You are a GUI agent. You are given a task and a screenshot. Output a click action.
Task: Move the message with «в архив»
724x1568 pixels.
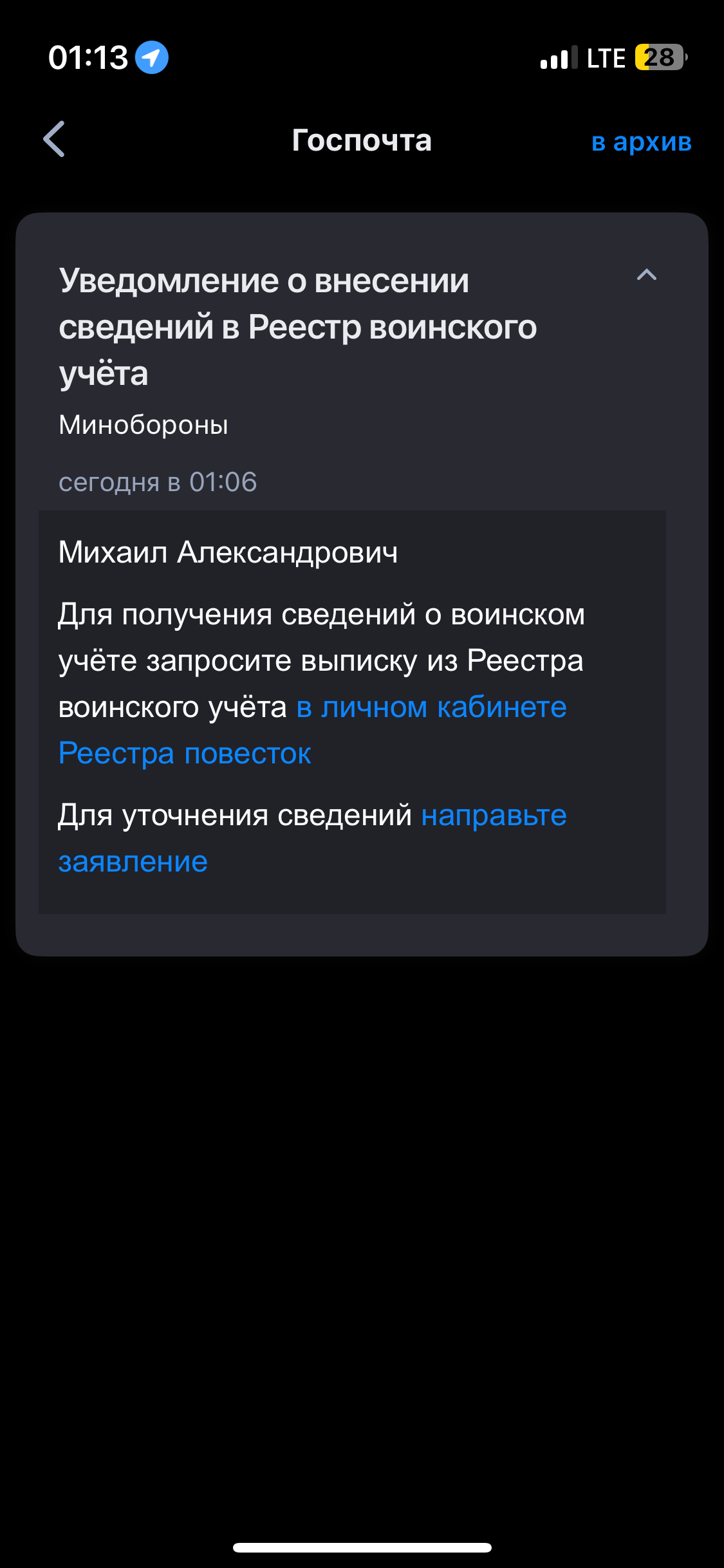tap(641, 142)
